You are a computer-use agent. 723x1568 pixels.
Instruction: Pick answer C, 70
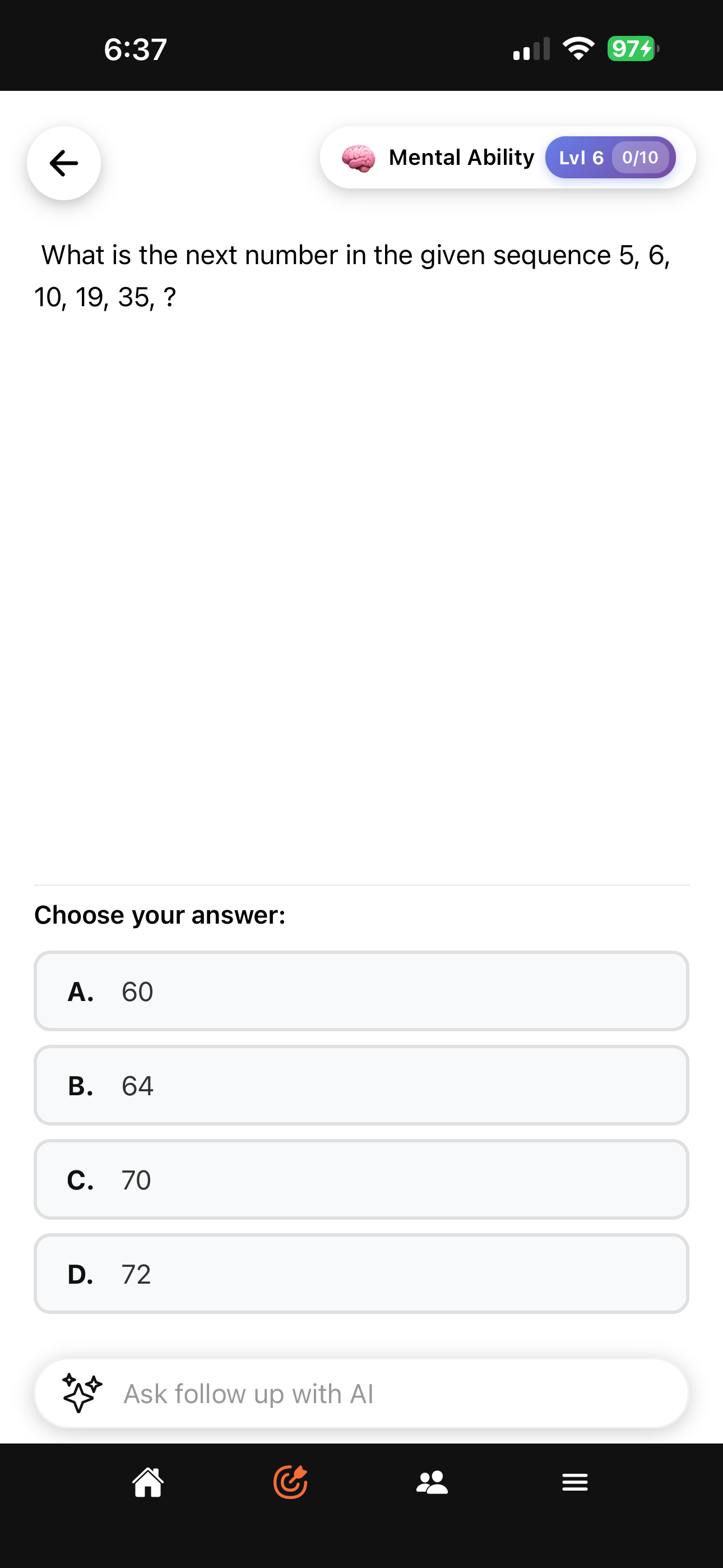(x=361, y=1179)
